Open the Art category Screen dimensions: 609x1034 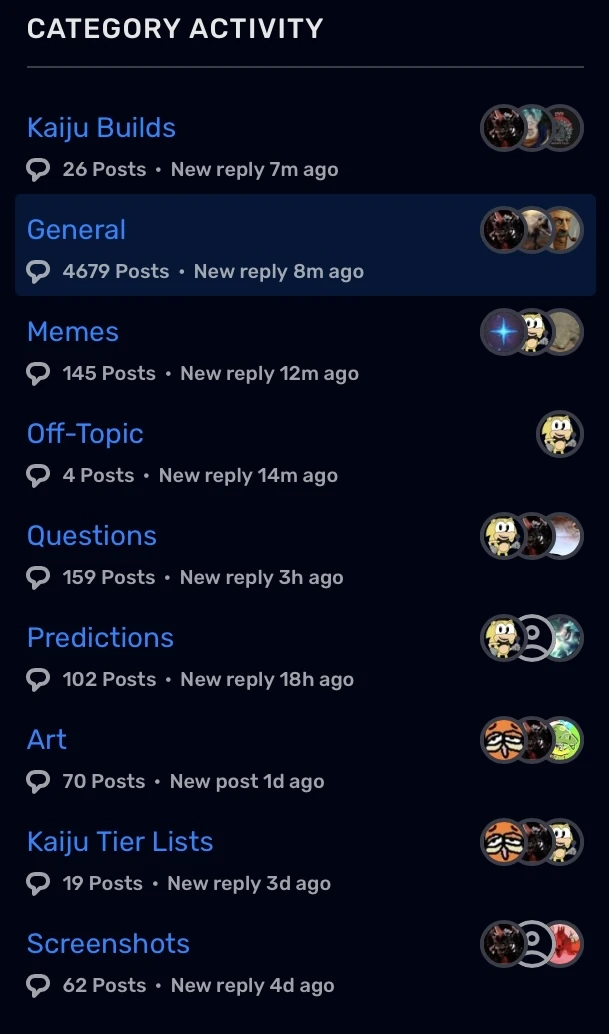(x=47, y=740)
